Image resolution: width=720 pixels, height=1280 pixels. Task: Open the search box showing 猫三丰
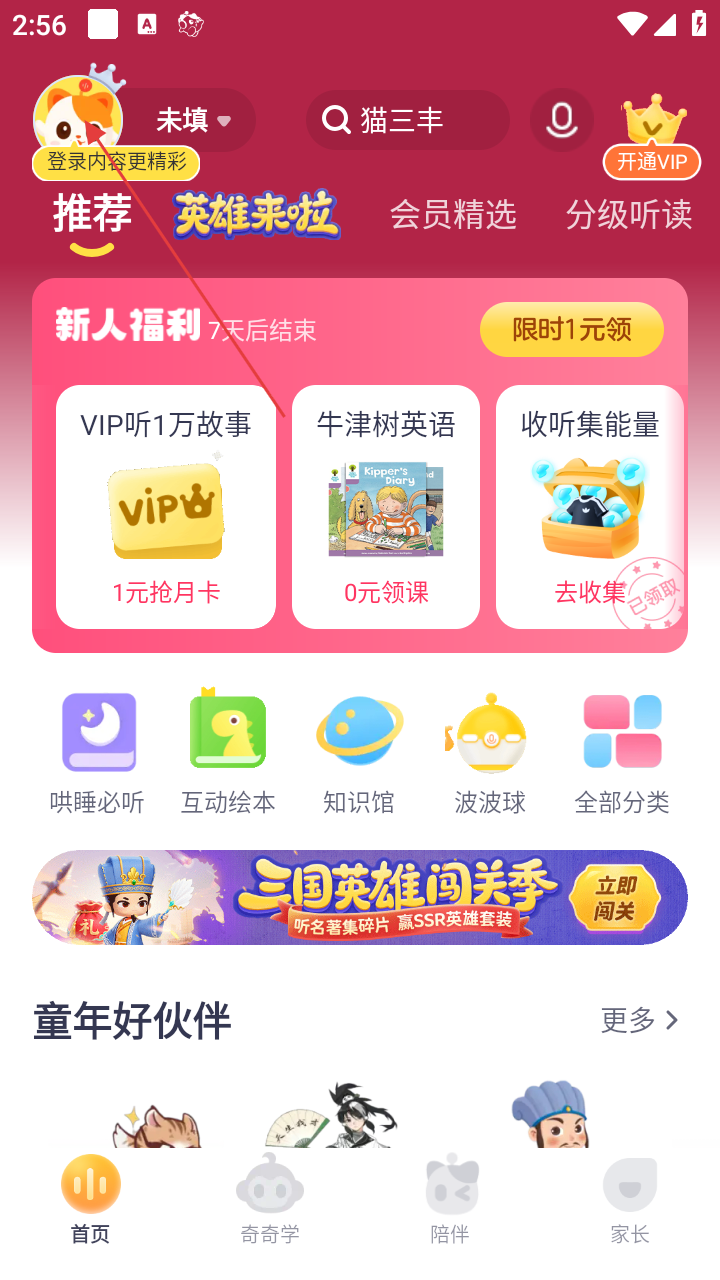(x=407, y=121)
